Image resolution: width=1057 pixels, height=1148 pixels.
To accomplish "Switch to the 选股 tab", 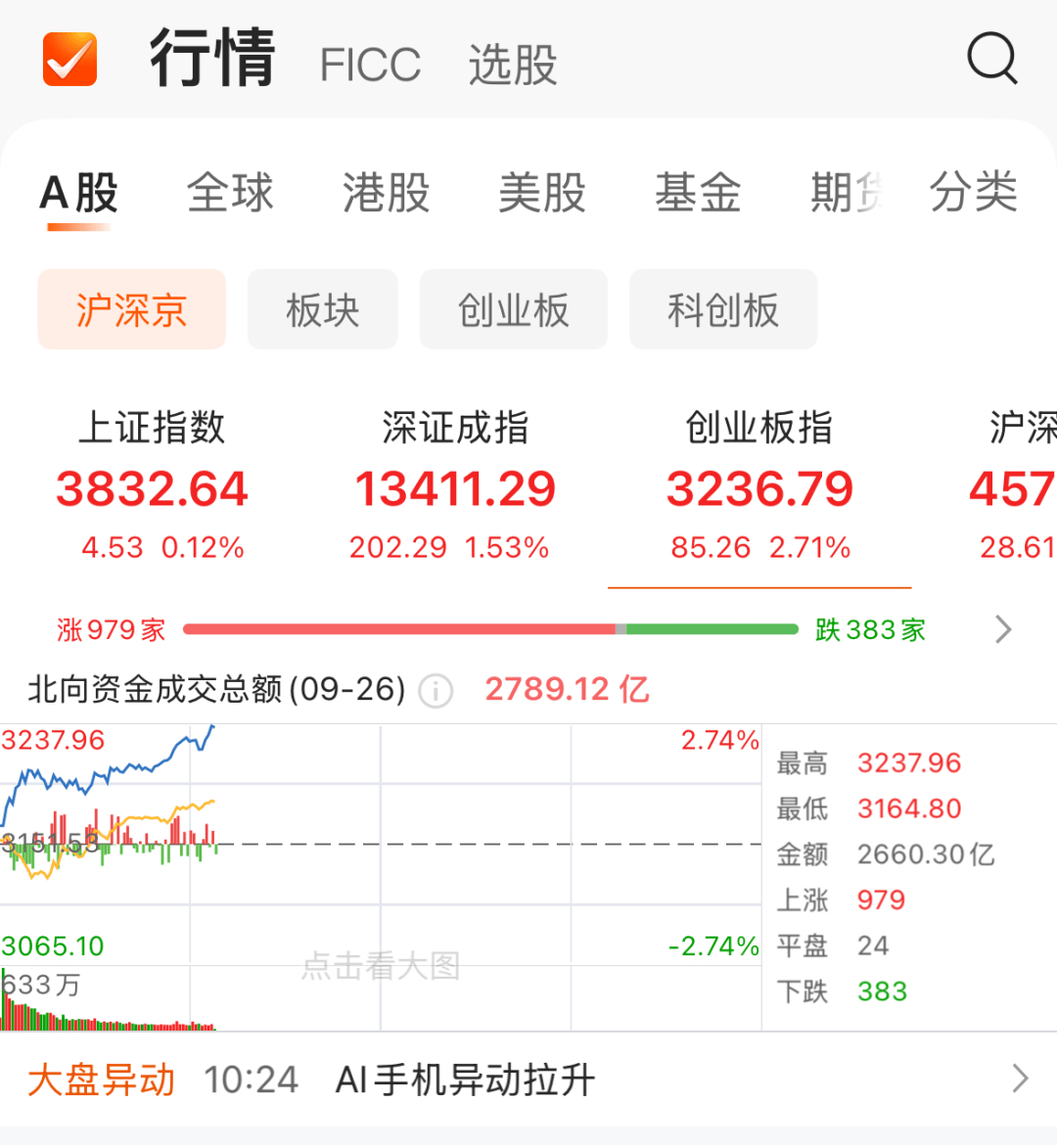I will pyautogui.click(x=512, y=66).
